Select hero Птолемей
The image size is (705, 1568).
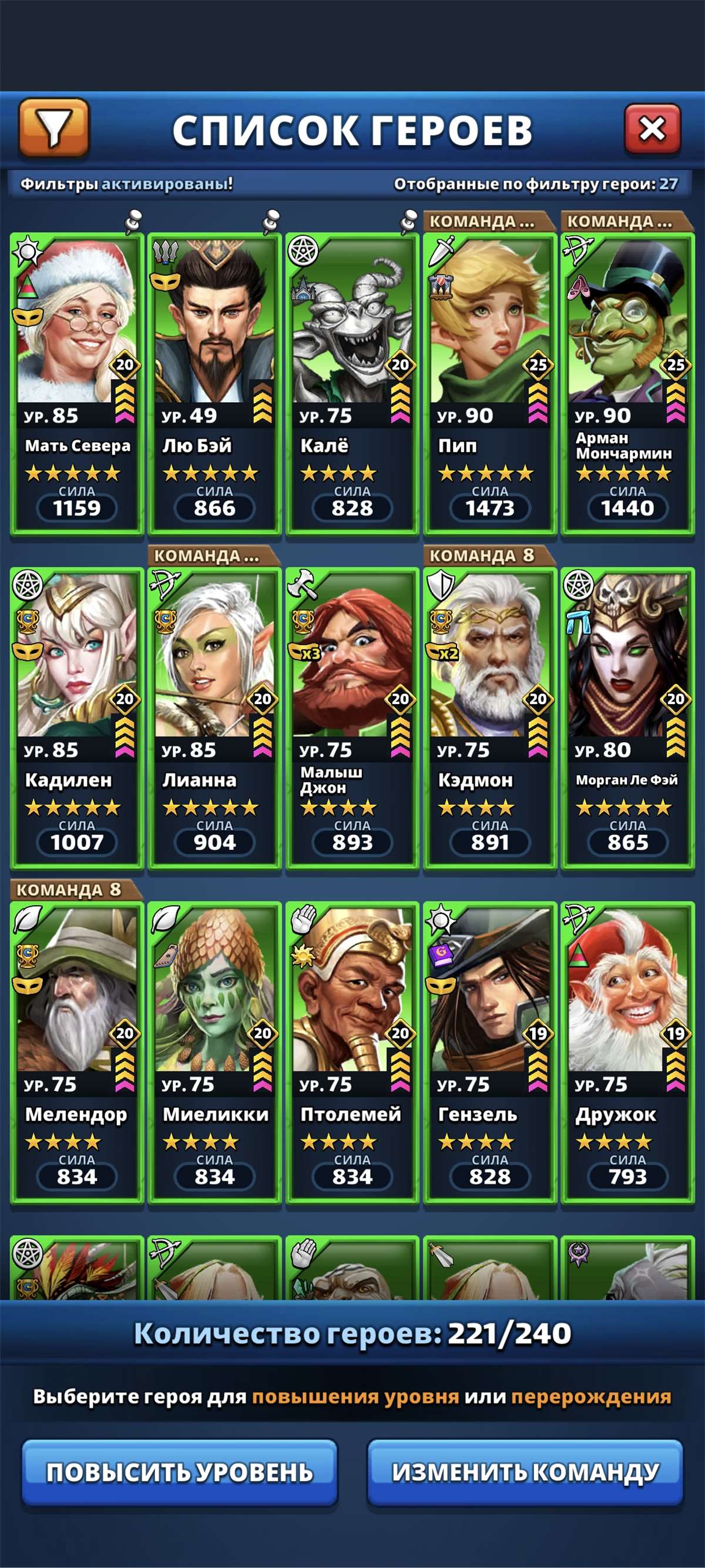pos(352,1053)
